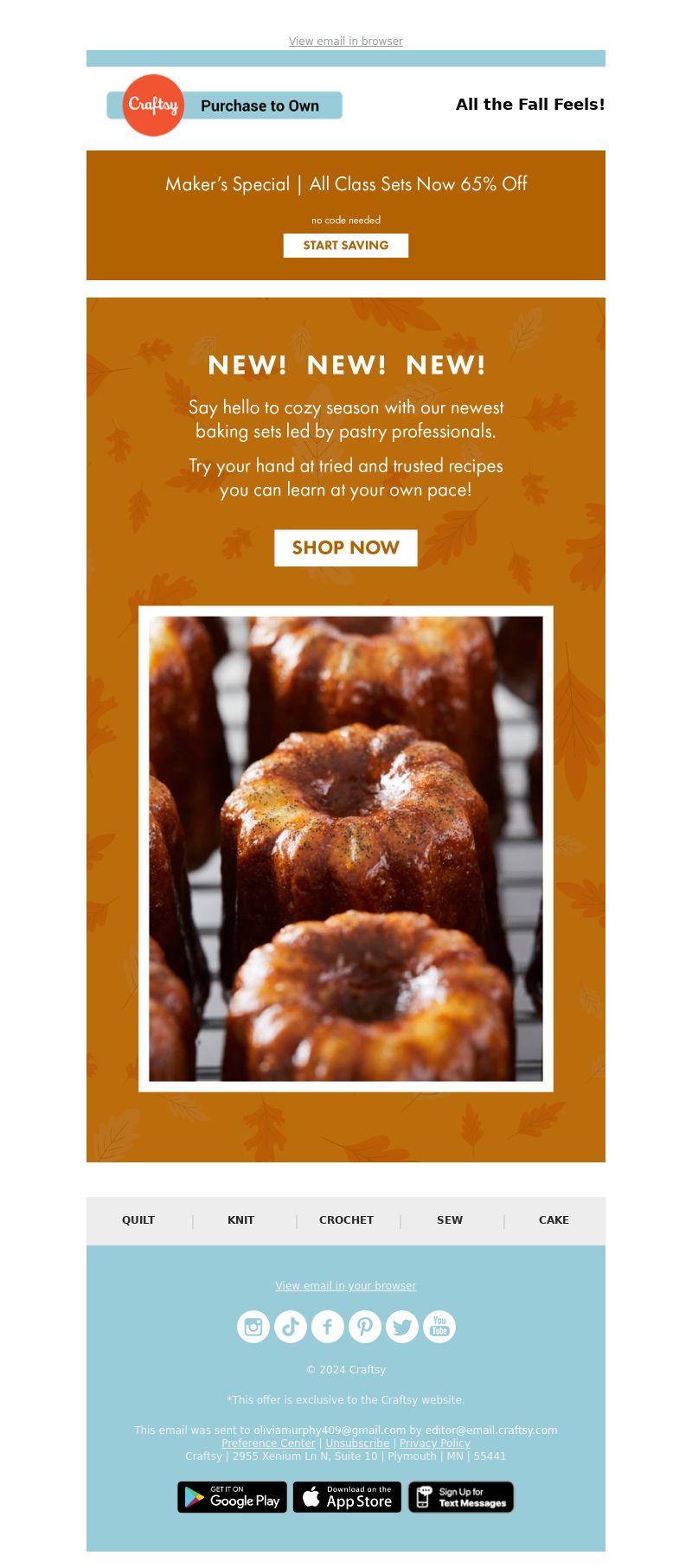The image size is (692, 1568).
Task: Select the CROCHET category
Action: coord(346,1220)
